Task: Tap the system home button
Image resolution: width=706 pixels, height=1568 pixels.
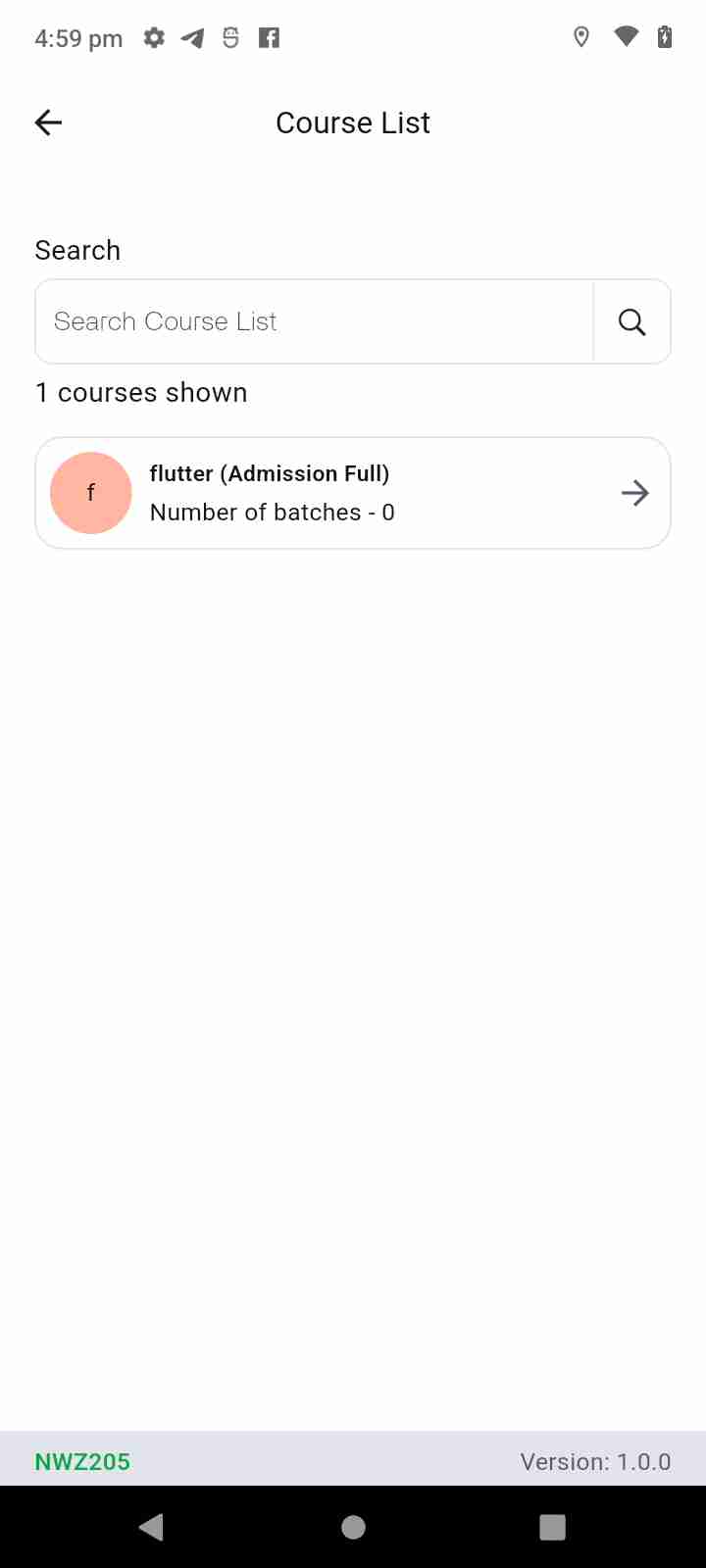Action: tap(353, 1527)
